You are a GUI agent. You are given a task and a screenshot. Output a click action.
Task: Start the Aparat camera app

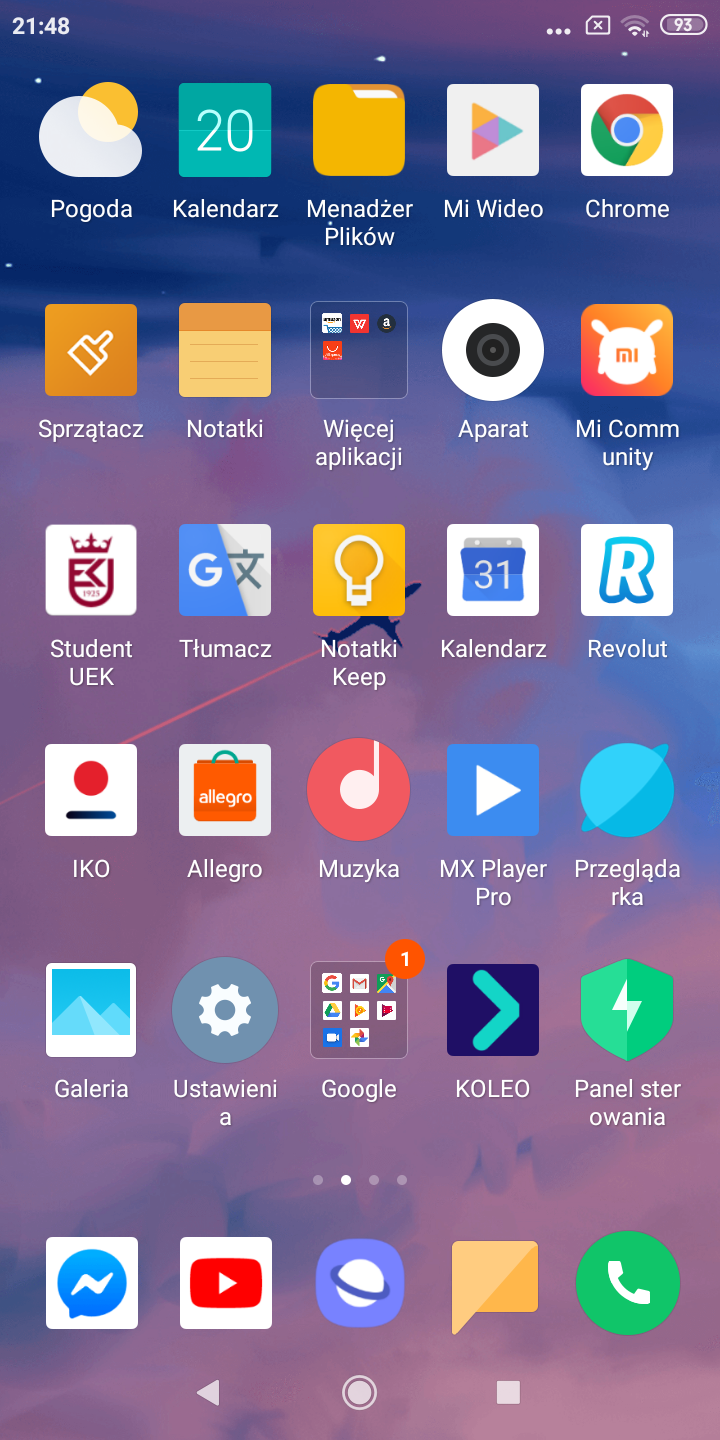tap(493, 350)
